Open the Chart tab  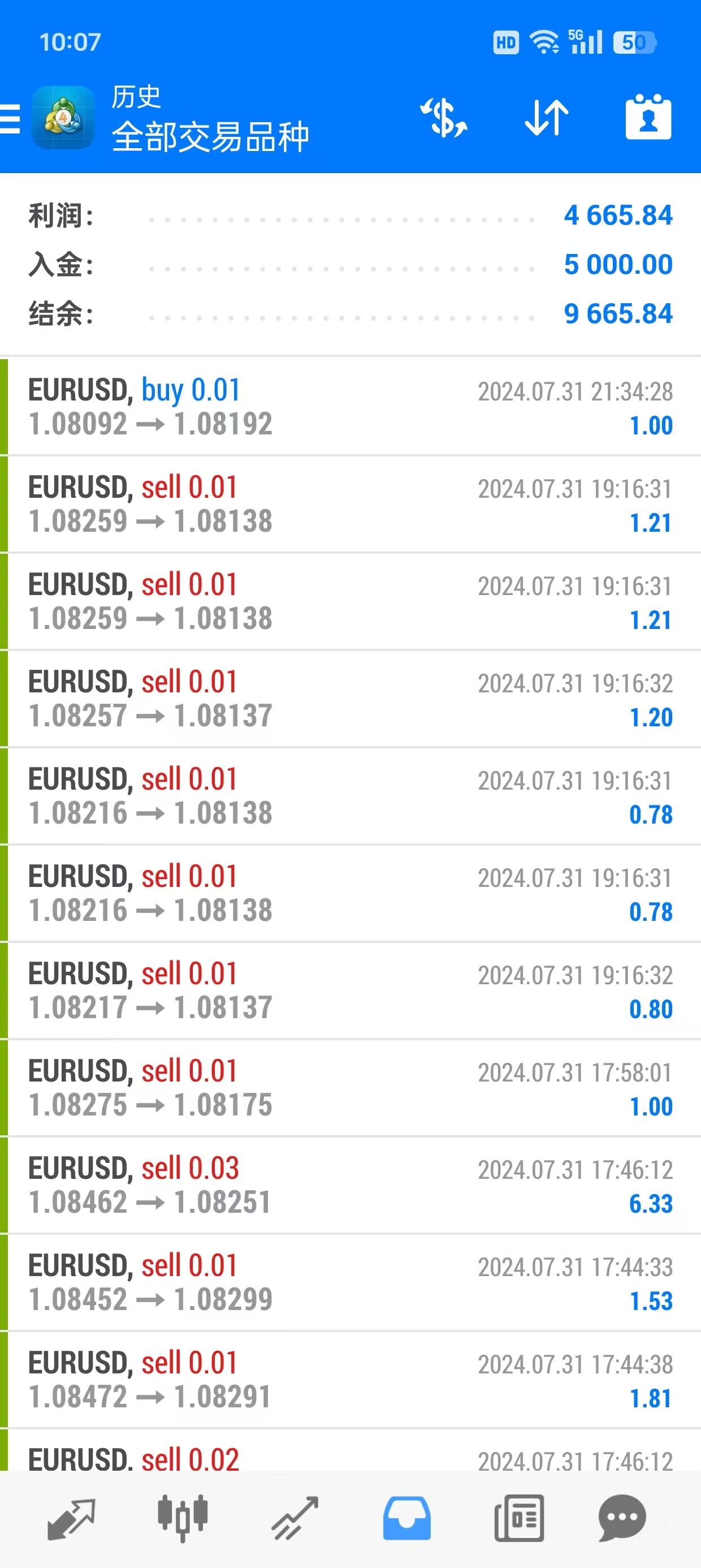183,1518
